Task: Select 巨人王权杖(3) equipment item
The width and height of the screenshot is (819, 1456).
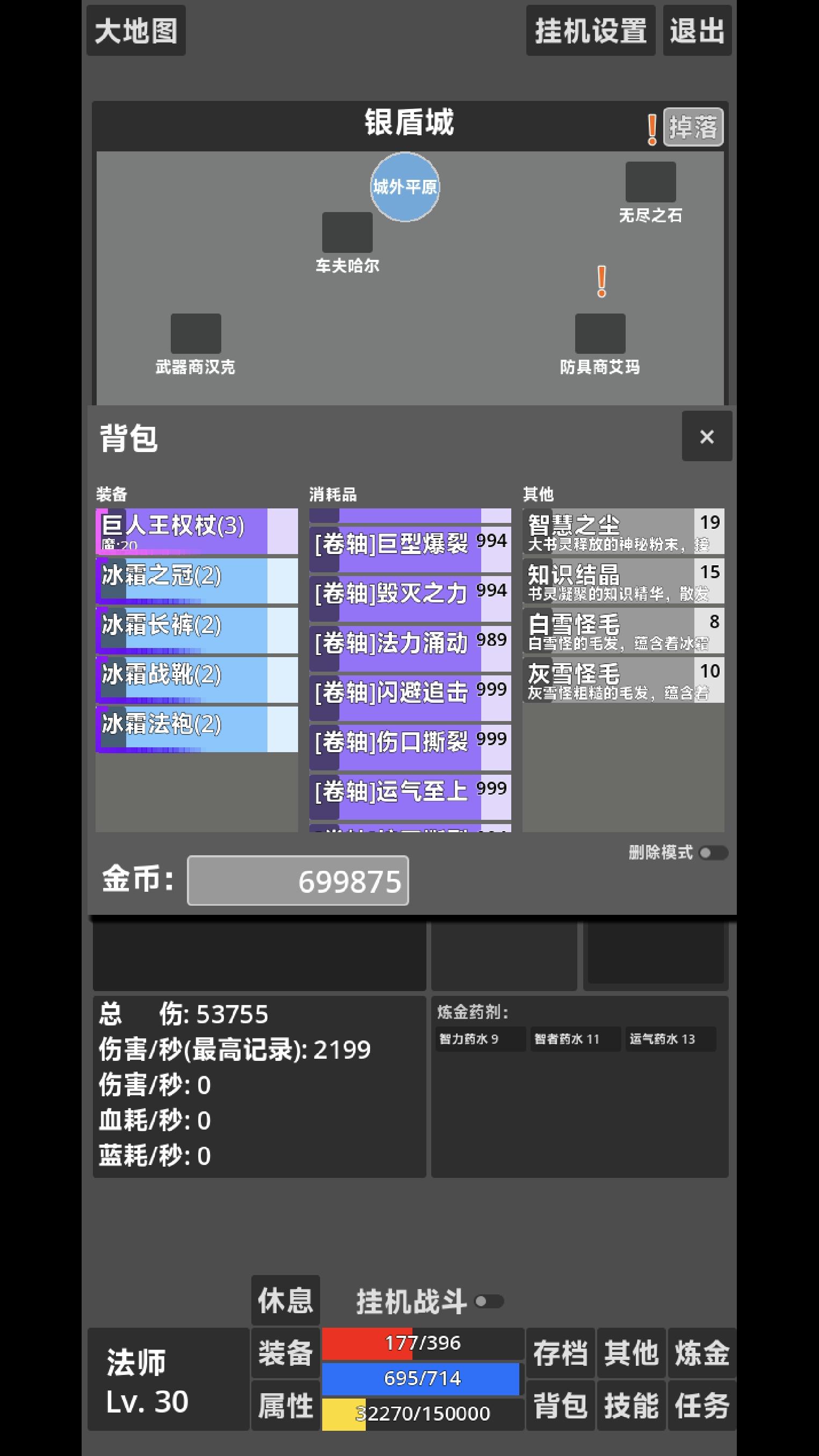Action: click(195, 531)
